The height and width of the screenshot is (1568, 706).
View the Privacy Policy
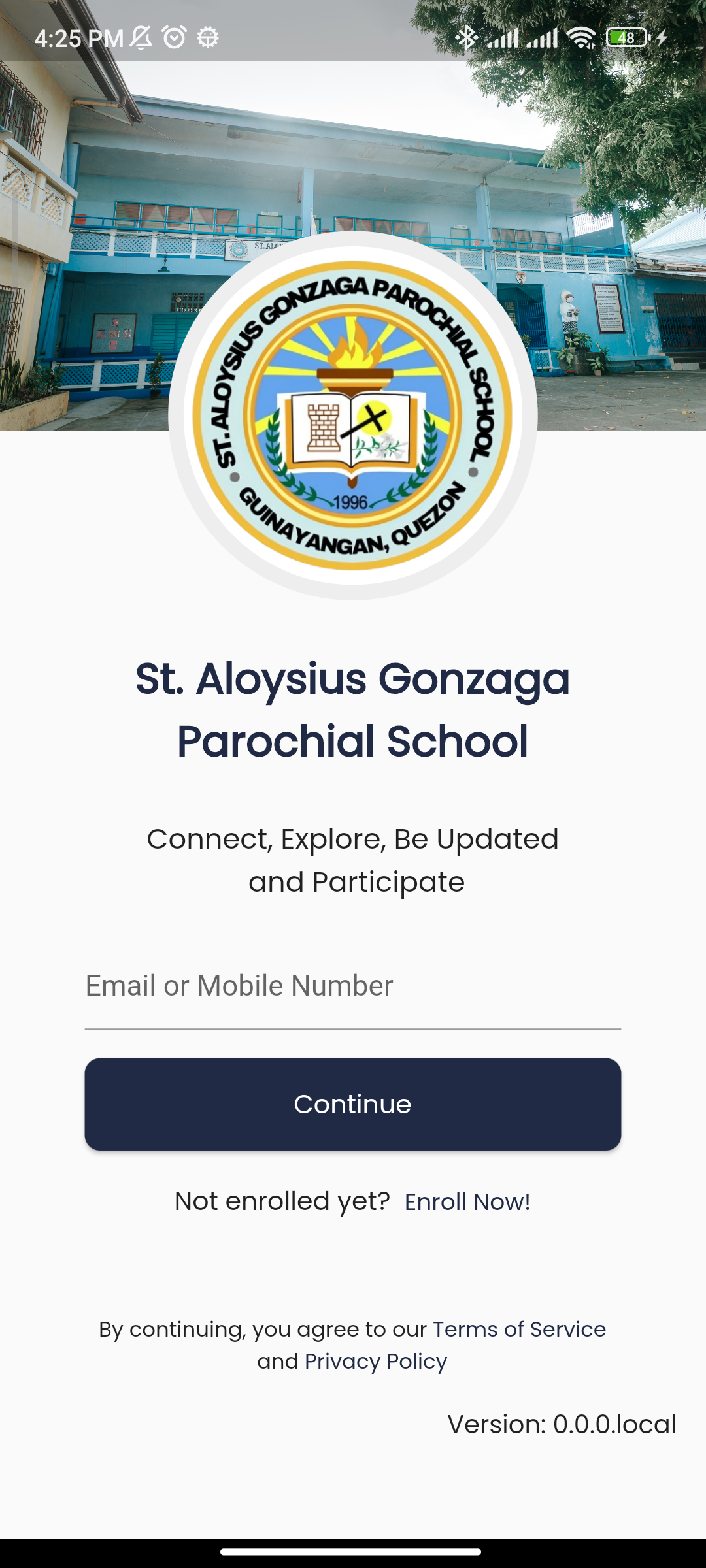point(376,1362)
